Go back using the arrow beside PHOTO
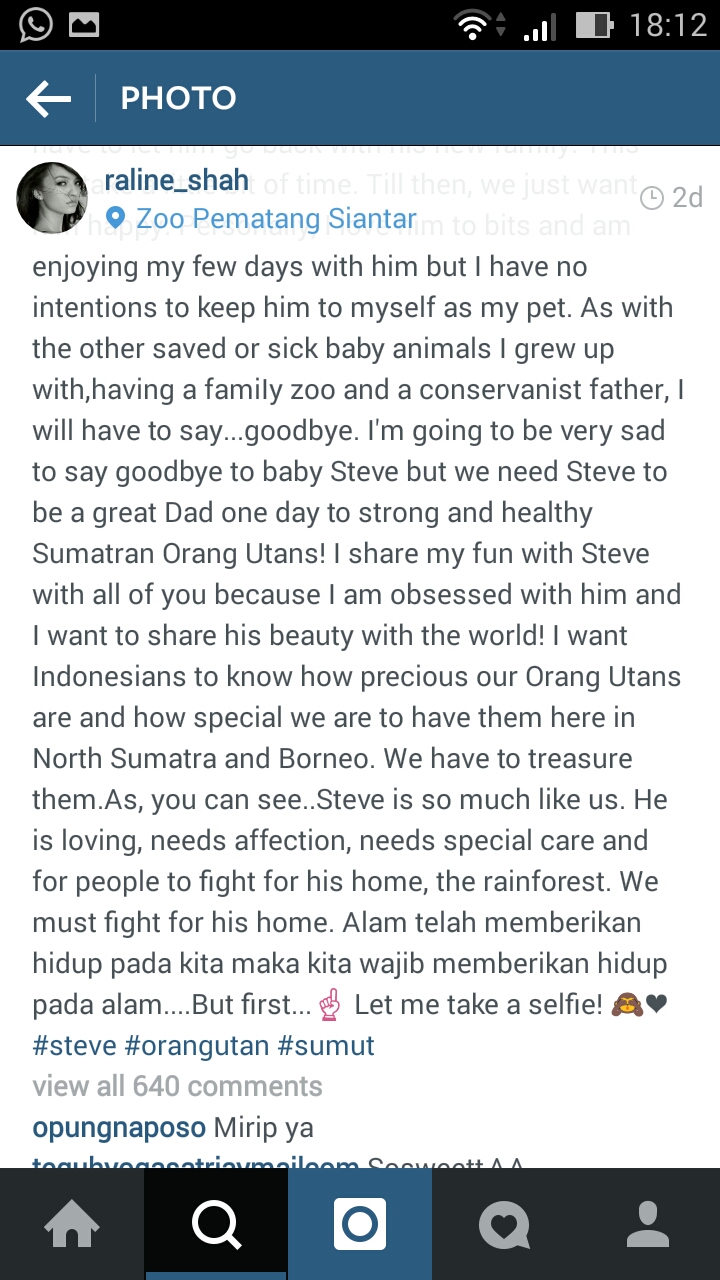 pos(48,98)
